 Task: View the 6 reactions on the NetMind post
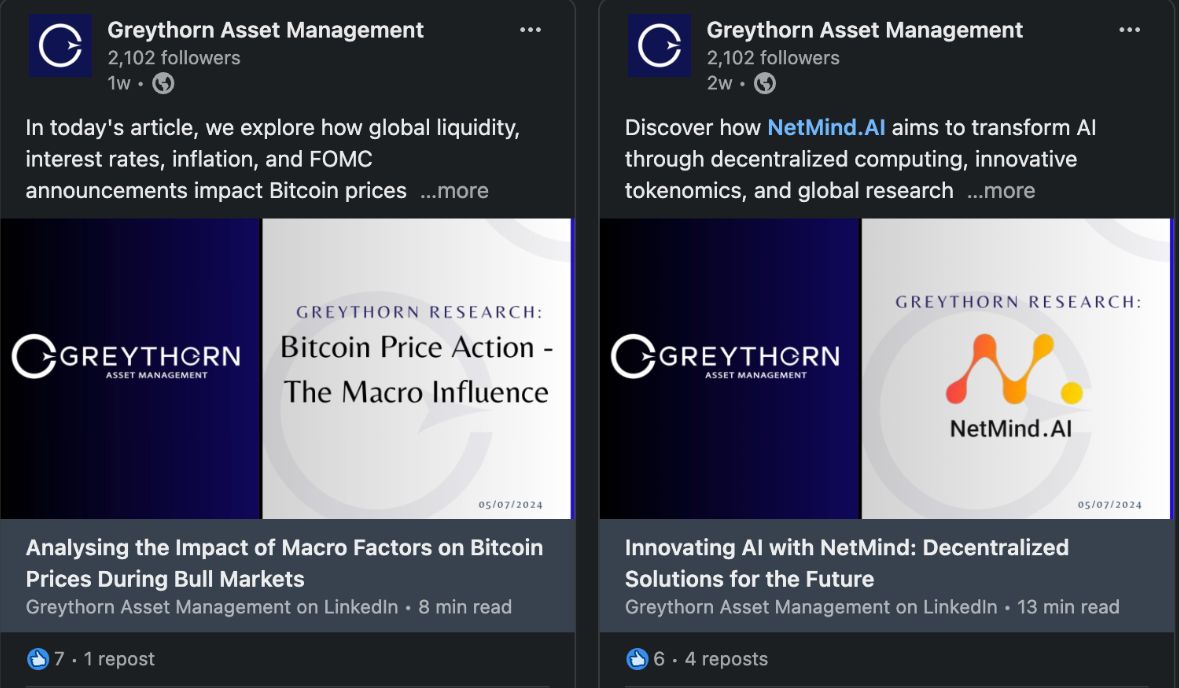pos(645,659)
